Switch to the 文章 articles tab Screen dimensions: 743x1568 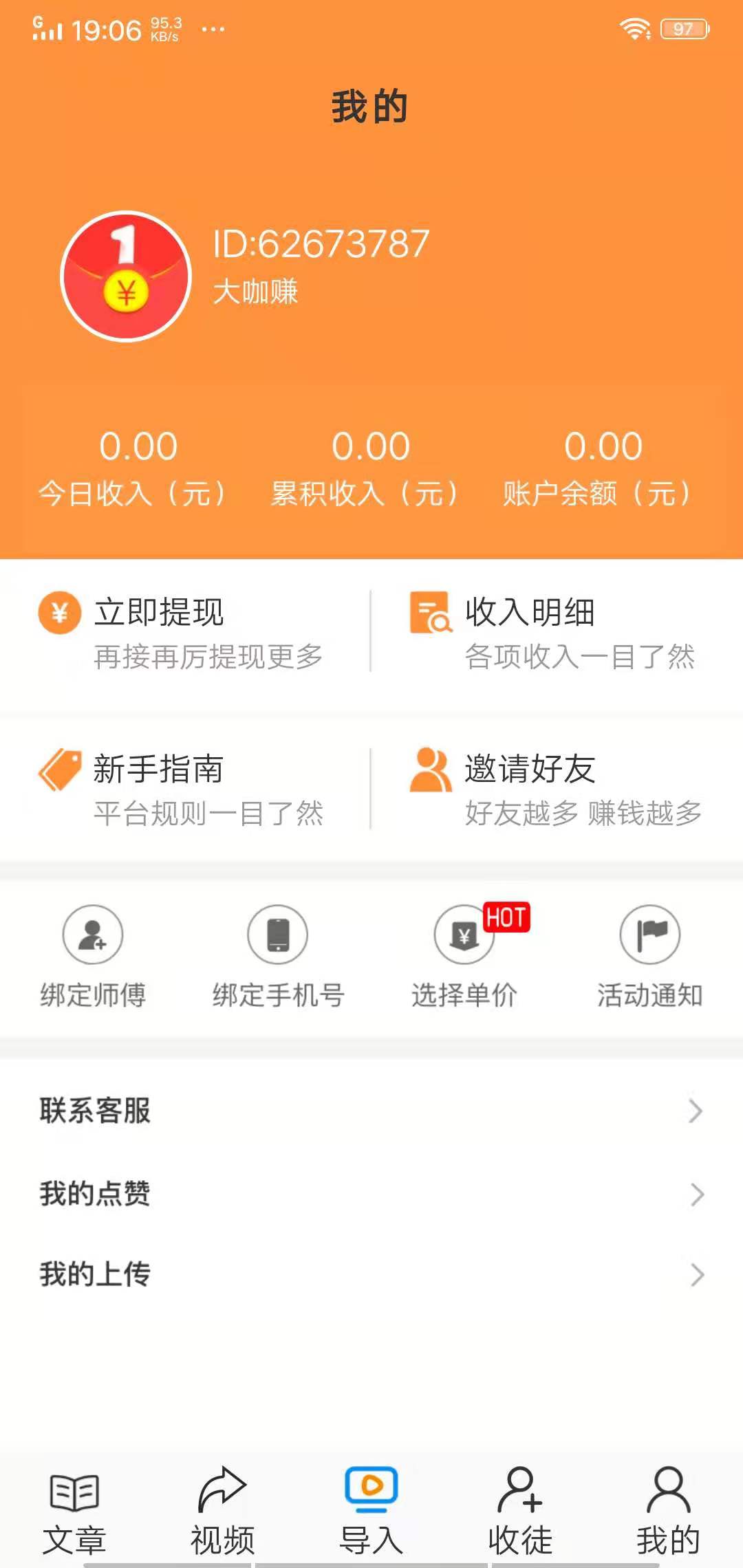coord(76,1506)
